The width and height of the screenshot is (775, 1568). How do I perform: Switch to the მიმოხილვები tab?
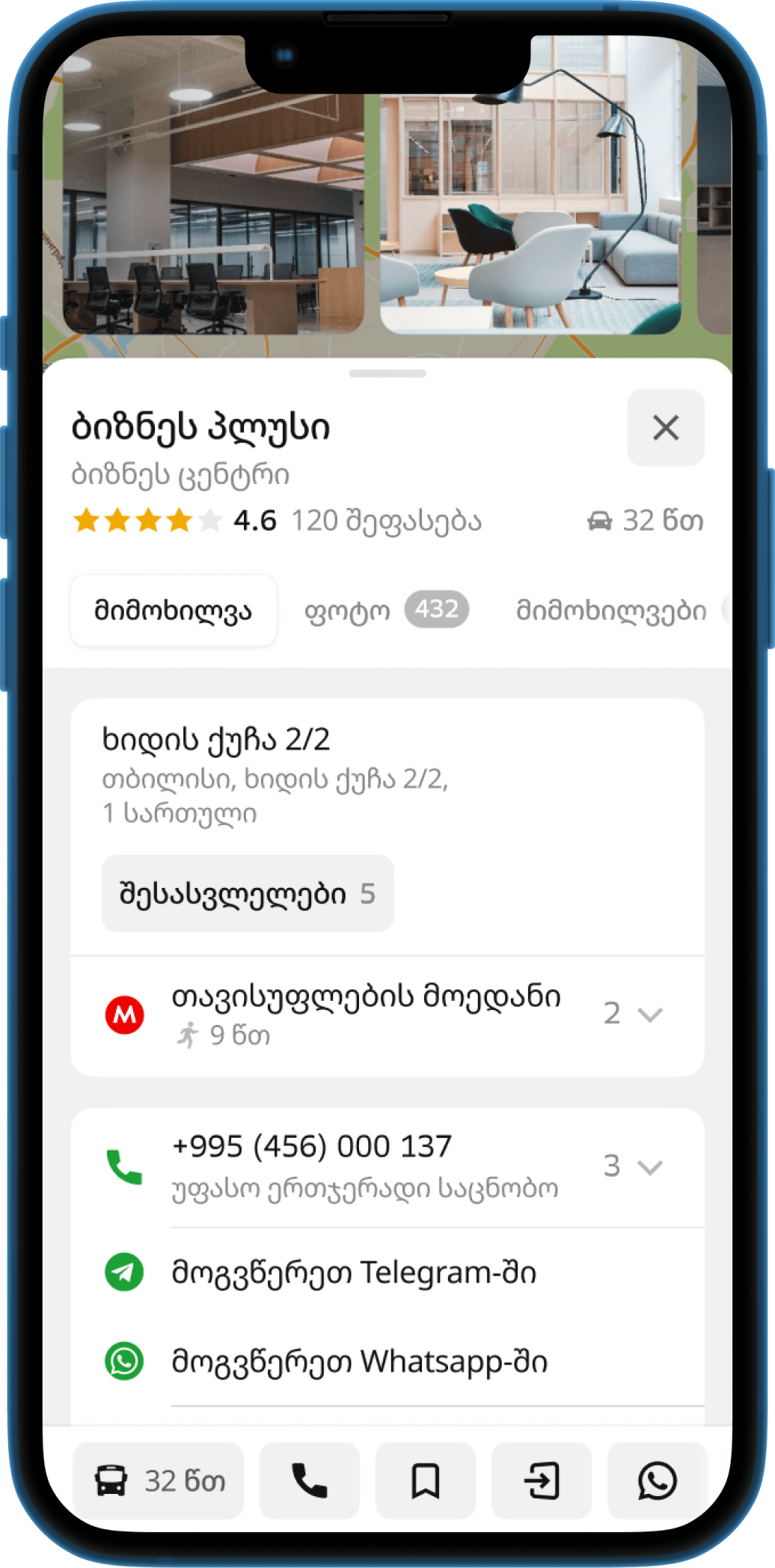[610, 610]
